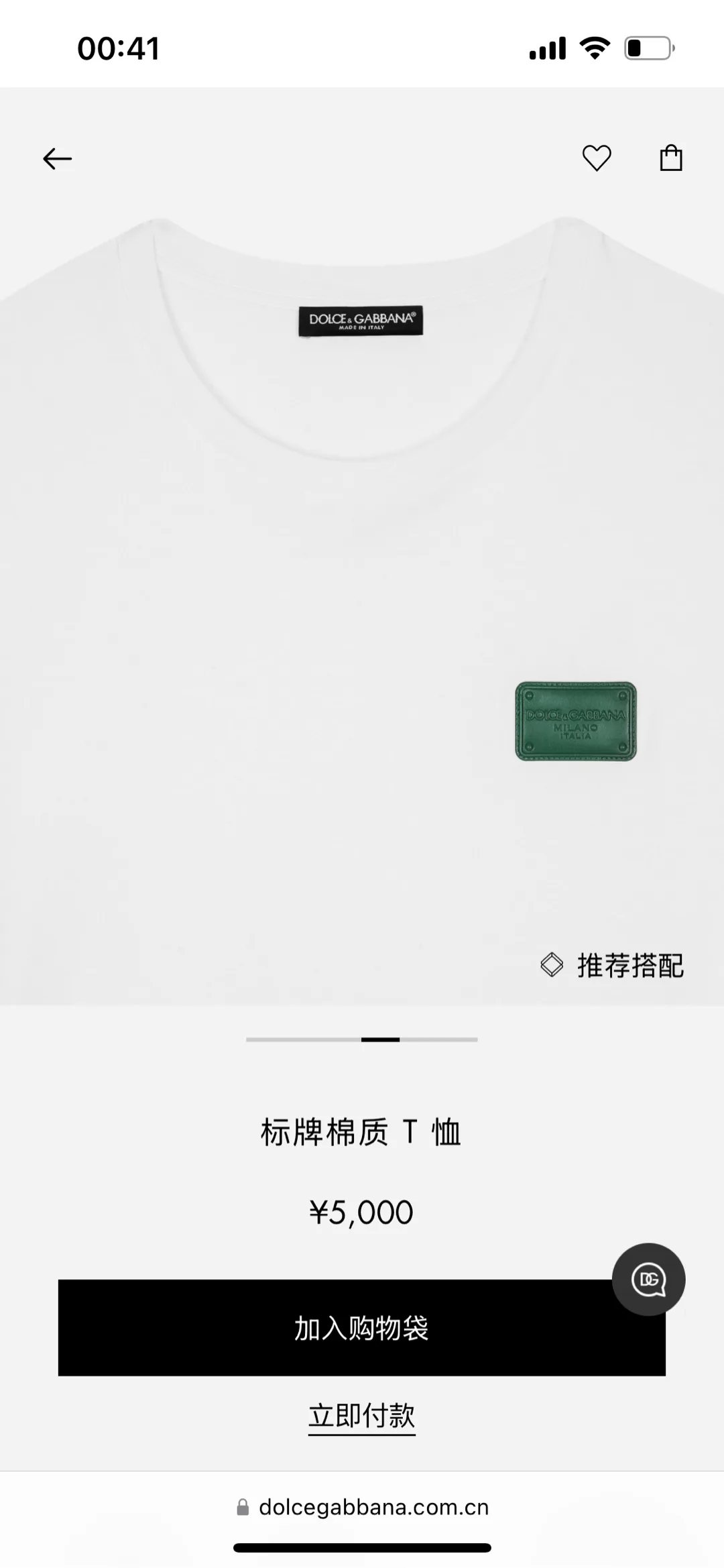Open 推荐搭配 recommended pairings
724x1568 pixels.
point(612,966)
